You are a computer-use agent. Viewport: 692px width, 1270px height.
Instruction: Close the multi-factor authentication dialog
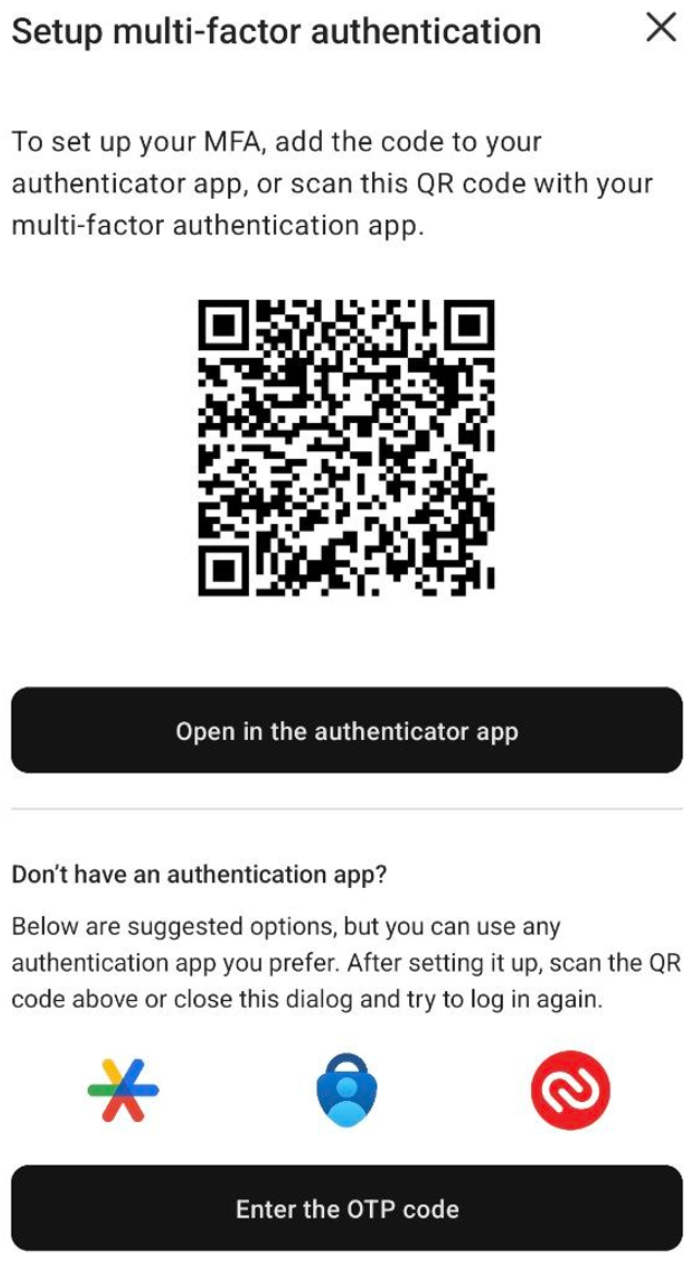point(661,29)
